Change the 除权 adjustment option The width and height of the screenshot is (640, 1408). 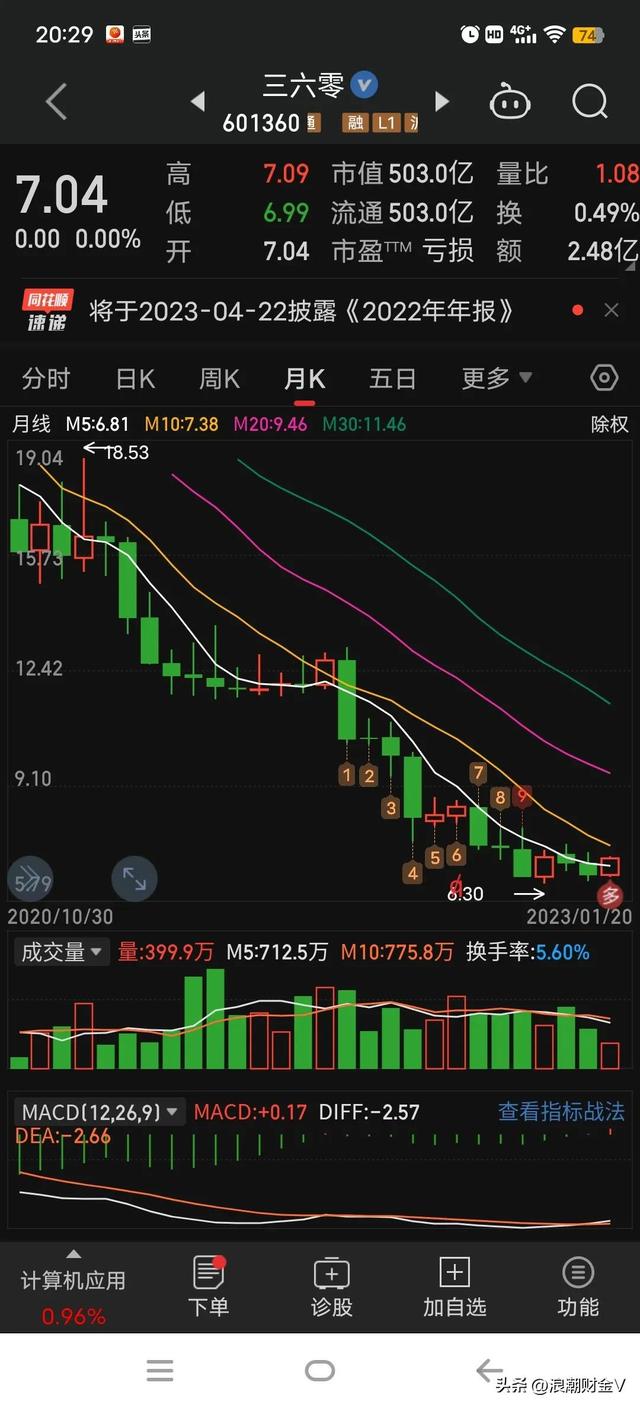(x=609, y=424)
